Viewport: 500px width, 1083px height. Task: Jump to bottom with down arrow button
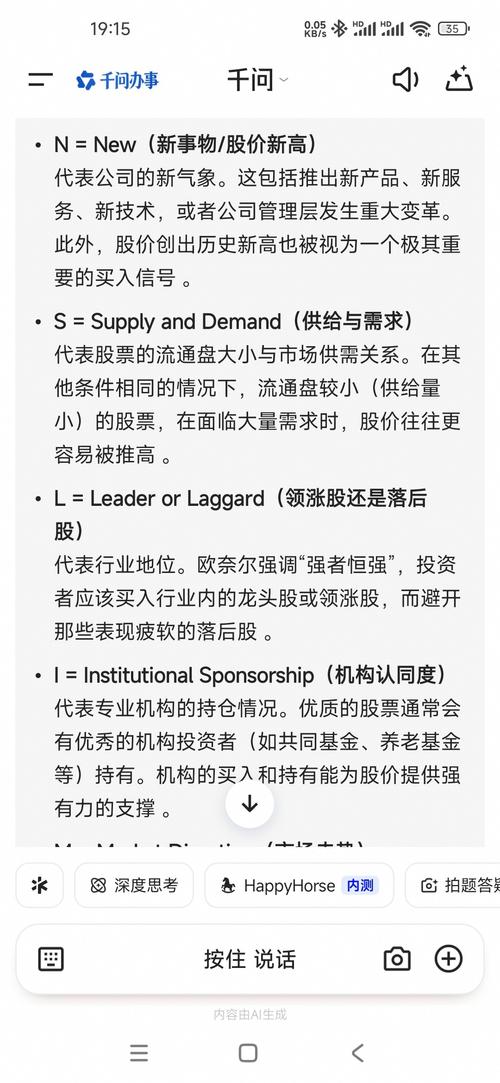click(249, 804)
